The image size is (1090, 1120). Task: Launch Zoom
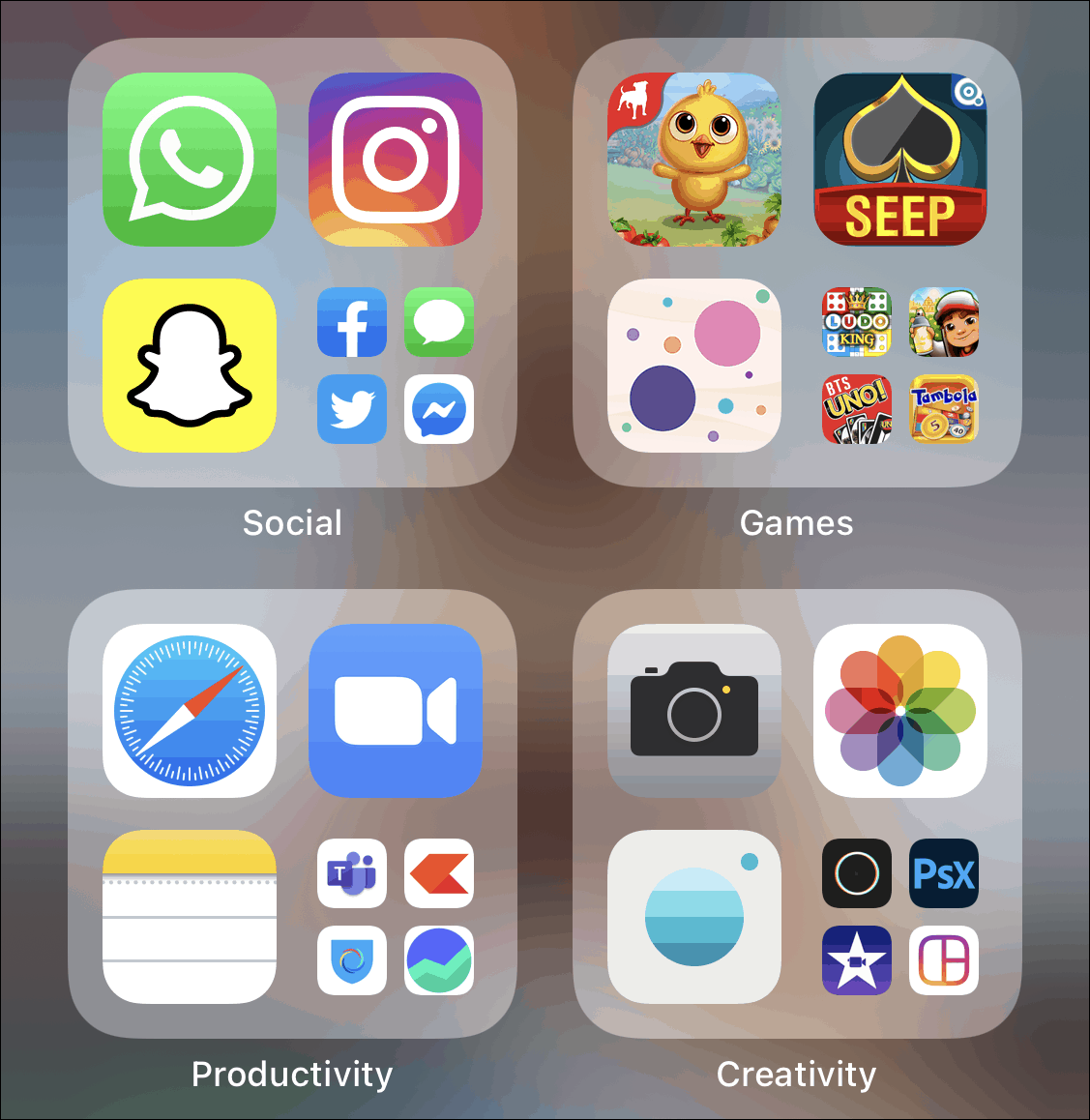point(396,711)
